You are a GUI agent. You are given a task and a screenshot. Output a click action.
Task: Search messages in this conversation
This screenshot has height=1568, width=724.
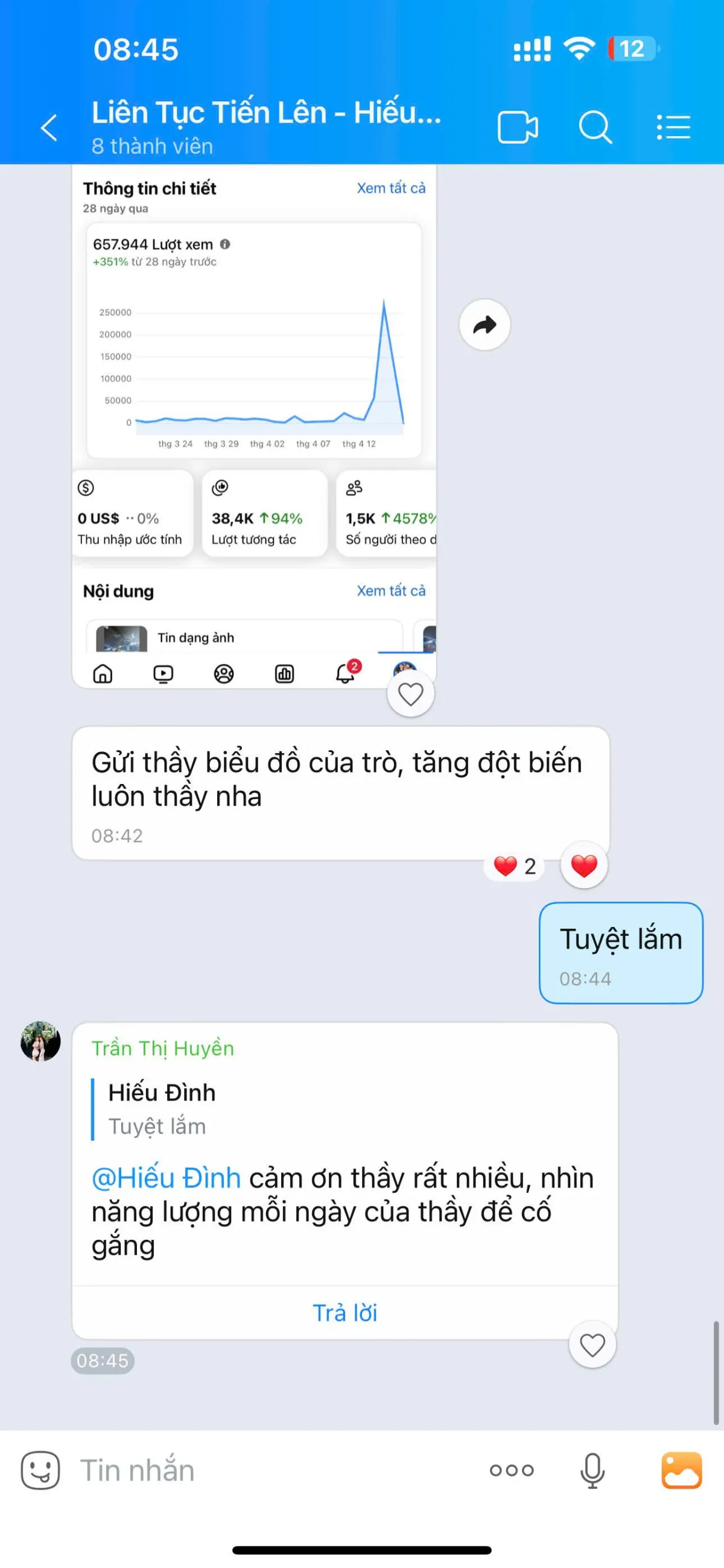[595, 127]
